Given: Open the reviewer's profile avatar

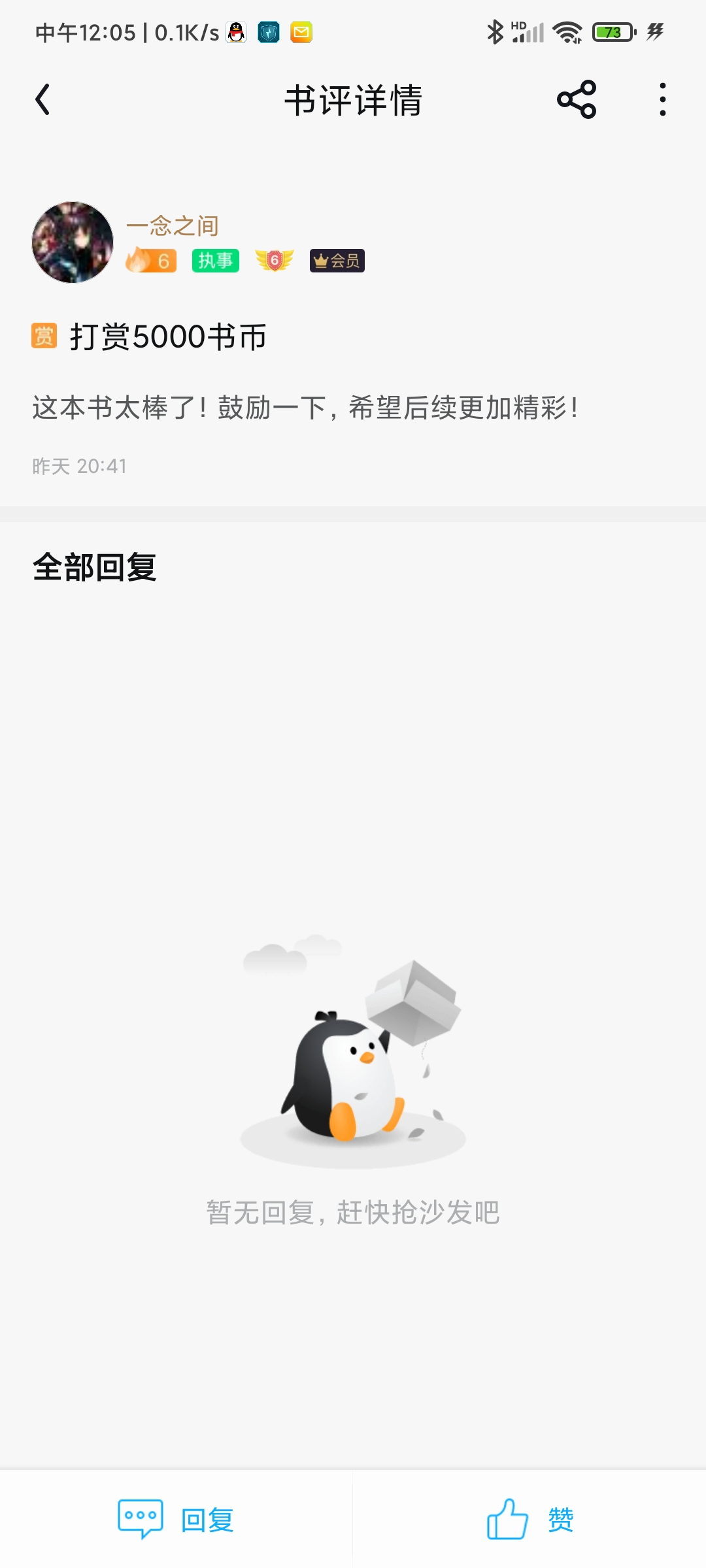Looking at the screenshot, I should click(73, 242).
